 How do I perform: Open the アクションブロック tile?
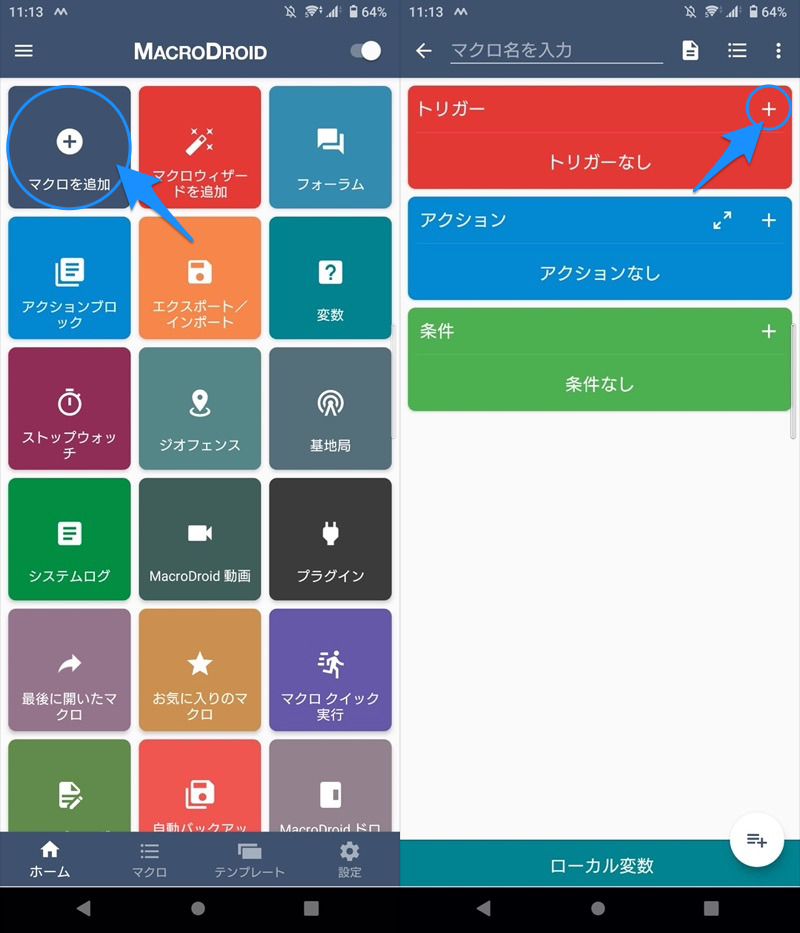(x=69, y=279)
